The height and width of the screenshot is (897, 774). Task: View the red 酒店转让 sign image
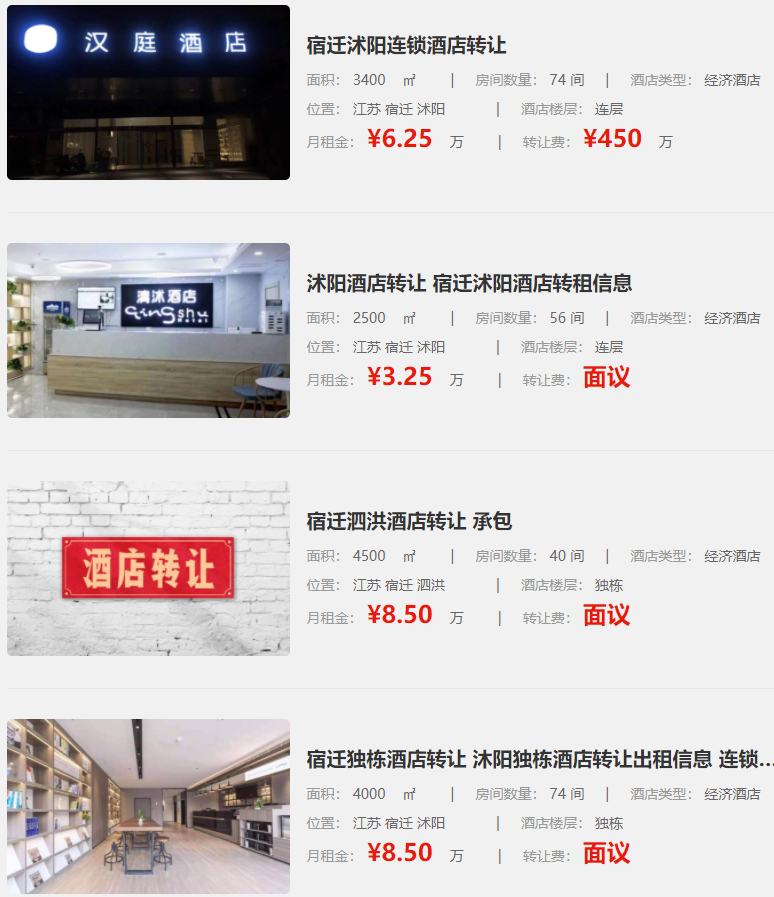point(148,568)
